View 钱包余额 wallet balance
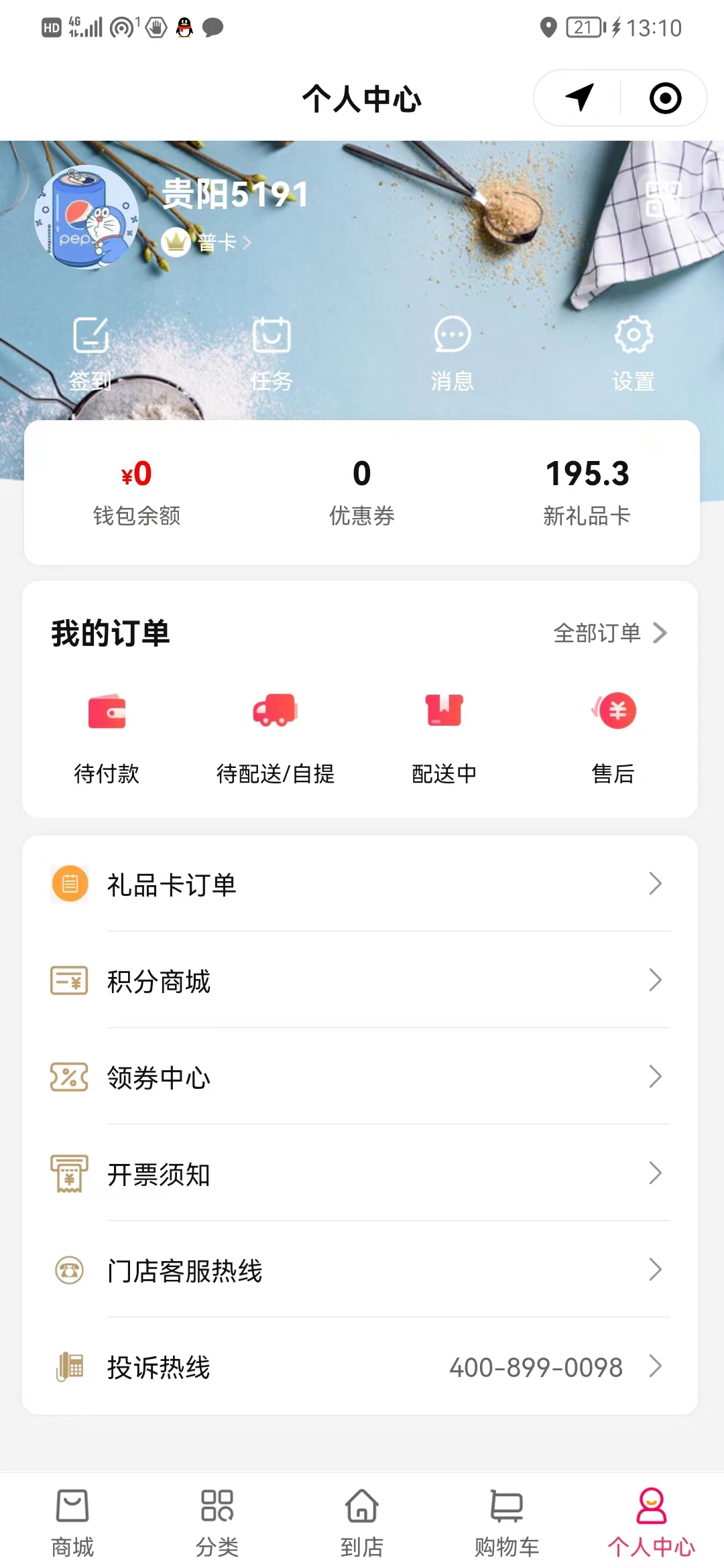 [137, 493]
